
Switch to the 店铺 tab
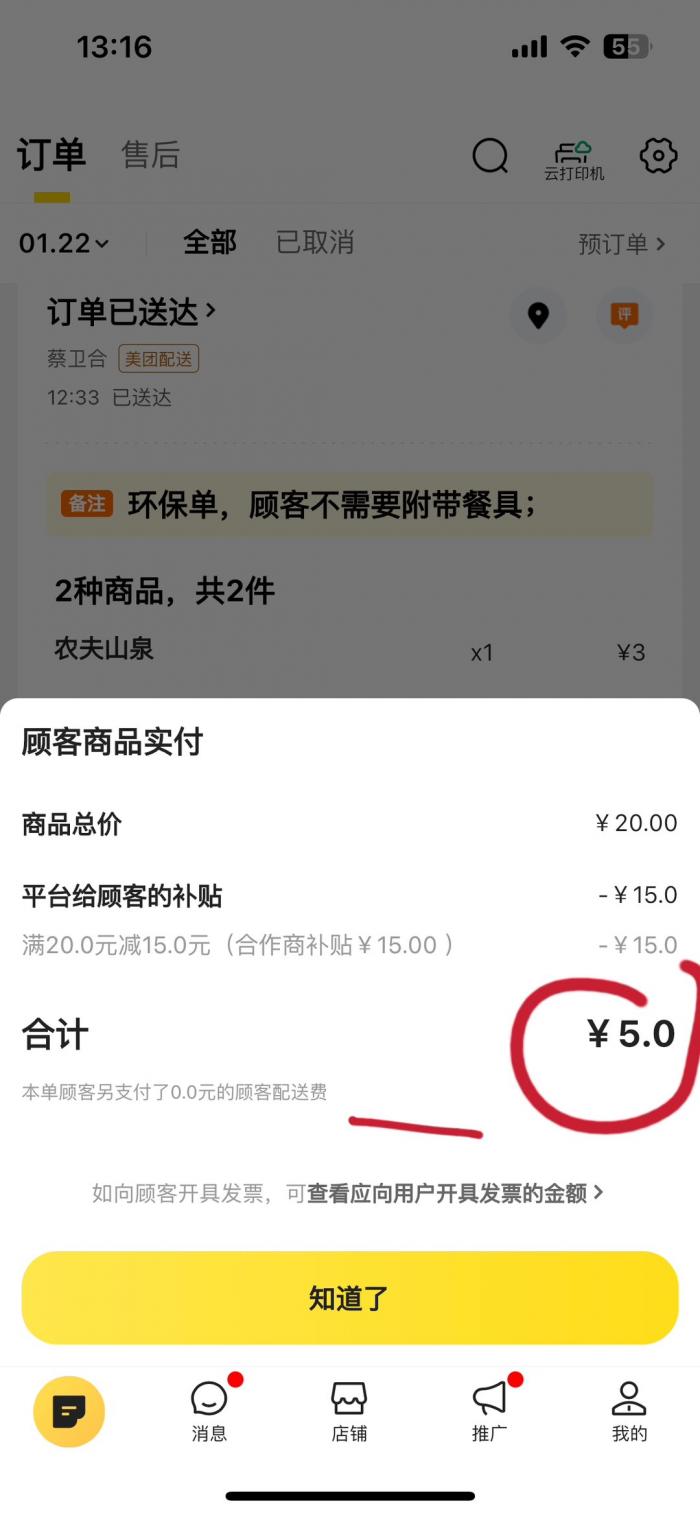pyautogui.click(x=349, y=1410)
